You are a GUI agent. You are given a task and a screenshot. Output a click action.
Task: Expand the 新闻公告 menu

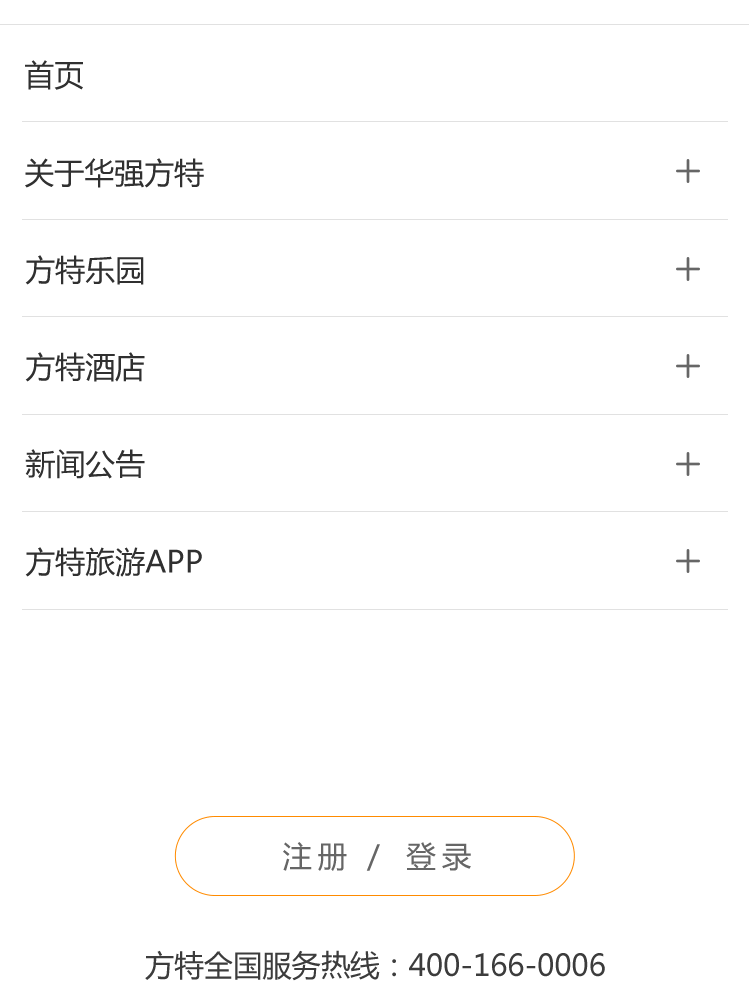[687, 464]
